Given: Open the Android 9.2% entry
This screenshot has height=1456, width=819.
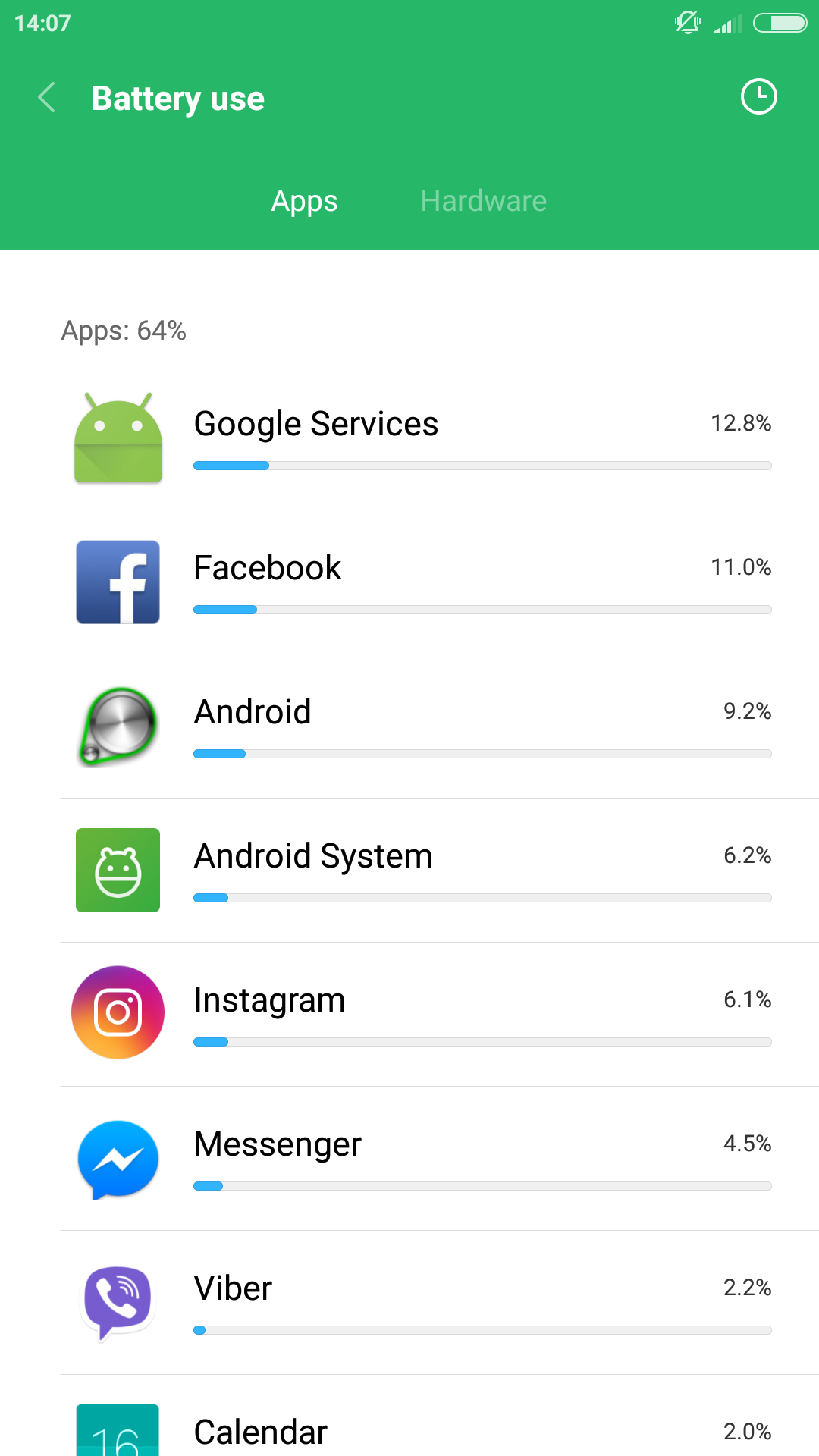Looking at the screenshot, I should point(440,726).
